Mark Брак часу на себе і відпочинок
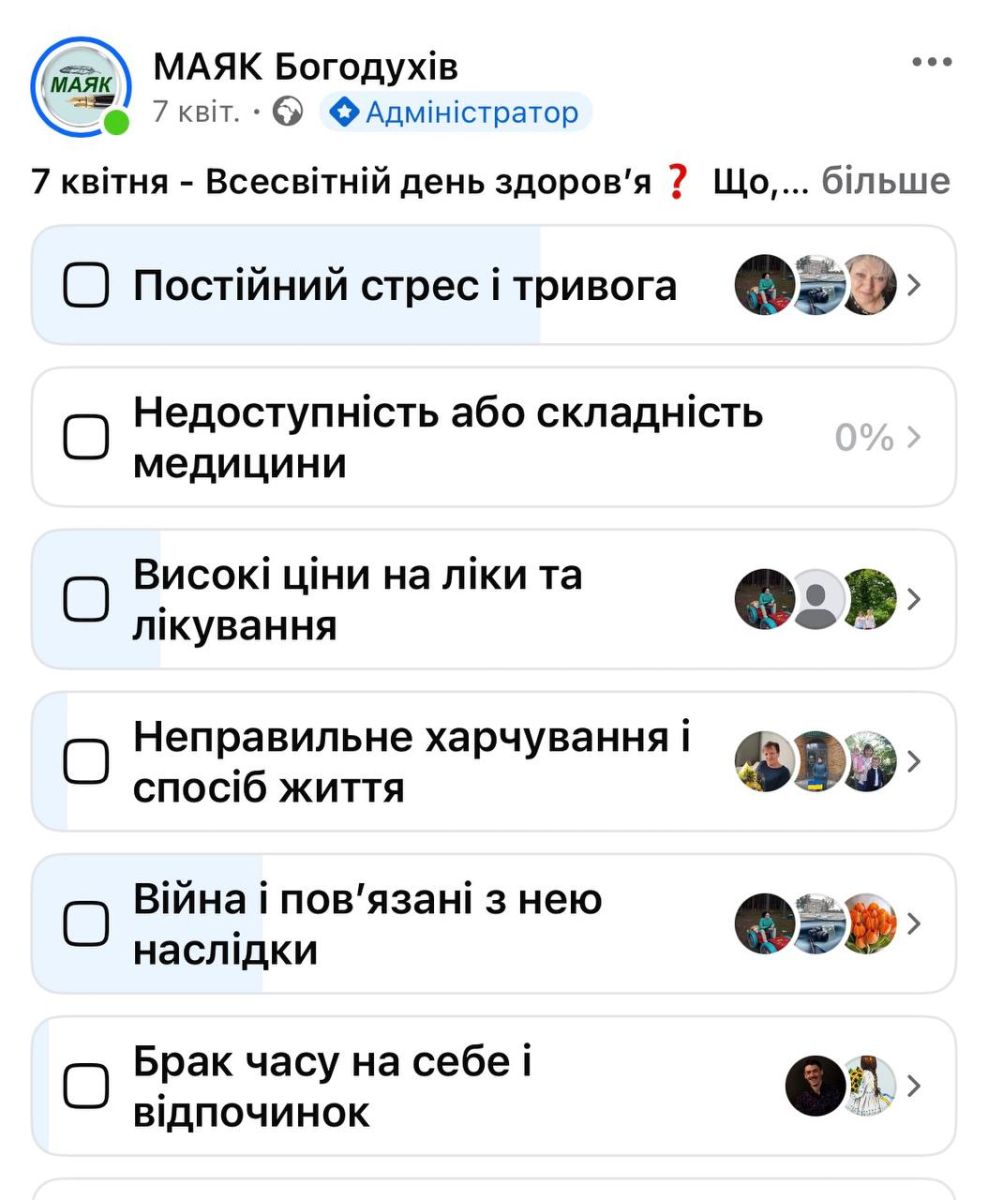This screenshot has height=1200, width=988. click(86, 1086)
